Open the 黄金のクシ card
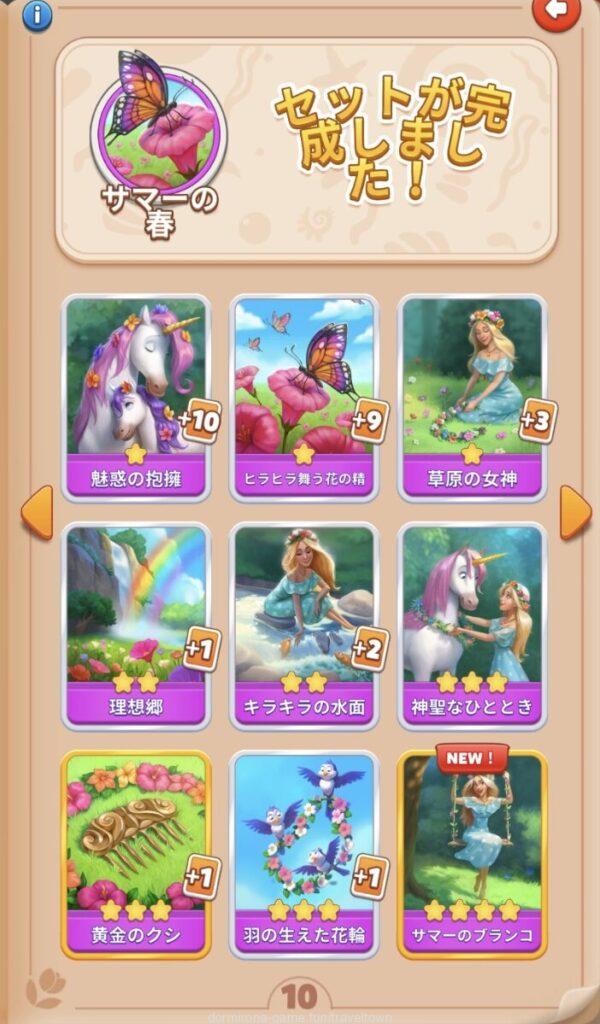600x1024 pixels. click(136, 851)
